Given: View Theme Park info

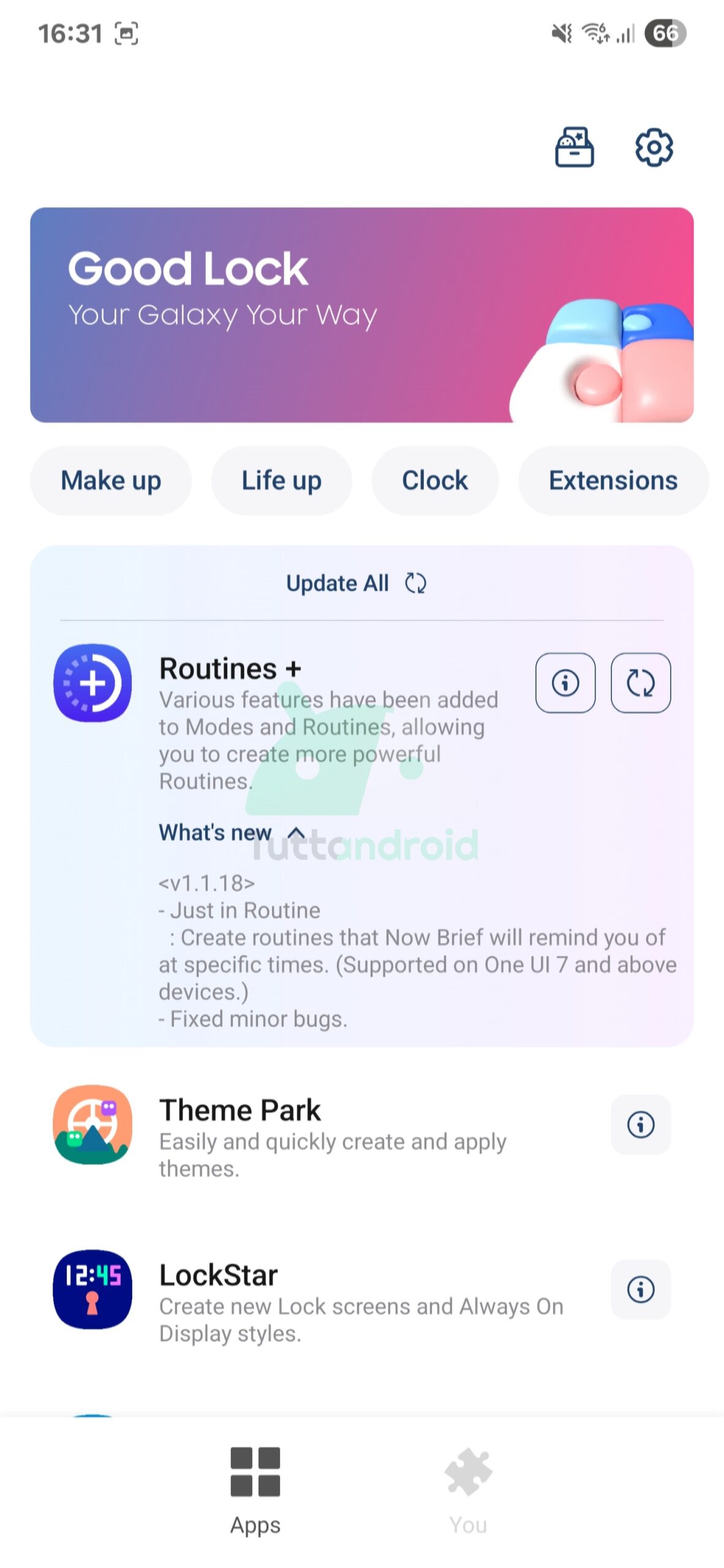Looking at the screenshot, I should point(640,1124).
